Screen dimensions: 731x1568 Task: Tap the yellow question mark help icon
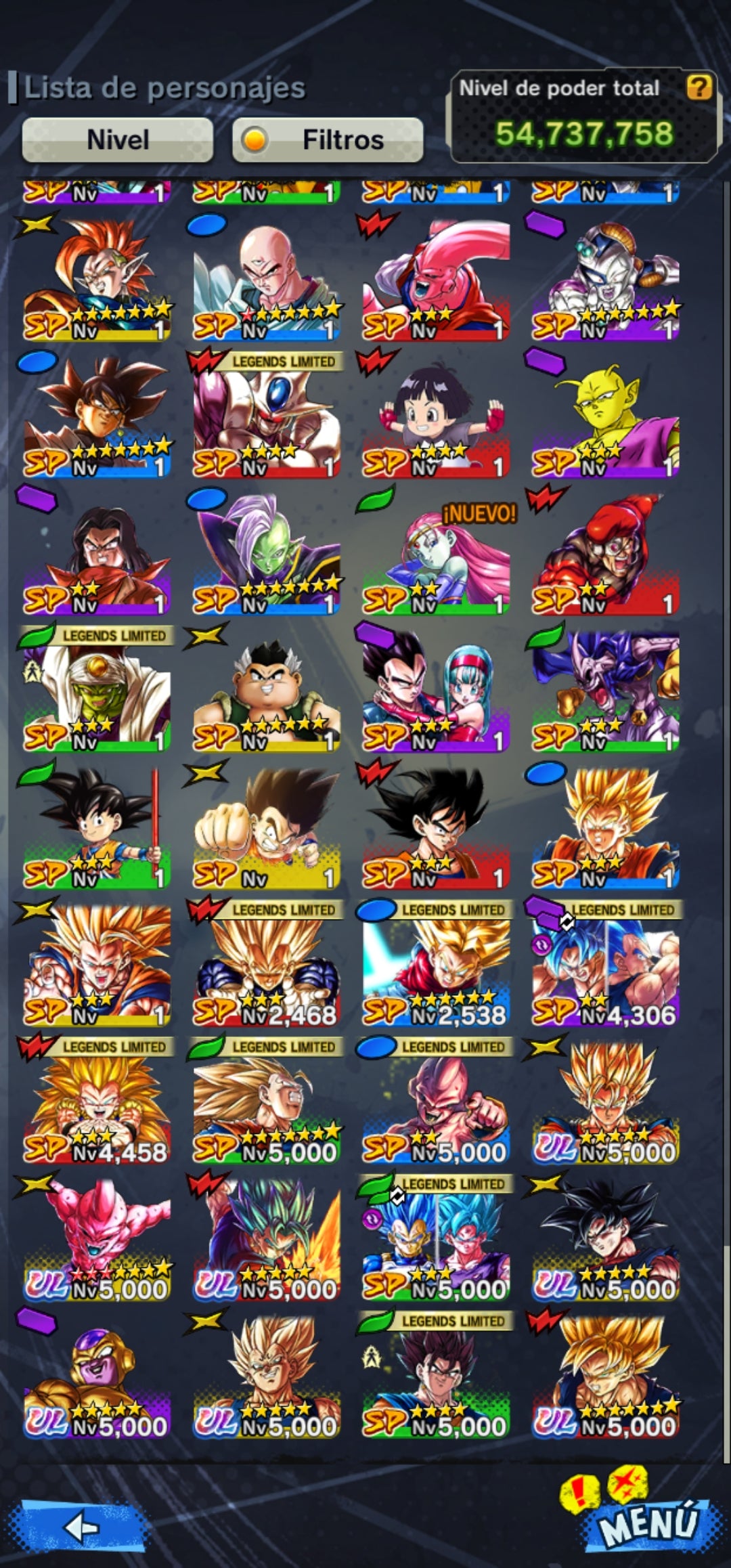(x=699, y=87)
